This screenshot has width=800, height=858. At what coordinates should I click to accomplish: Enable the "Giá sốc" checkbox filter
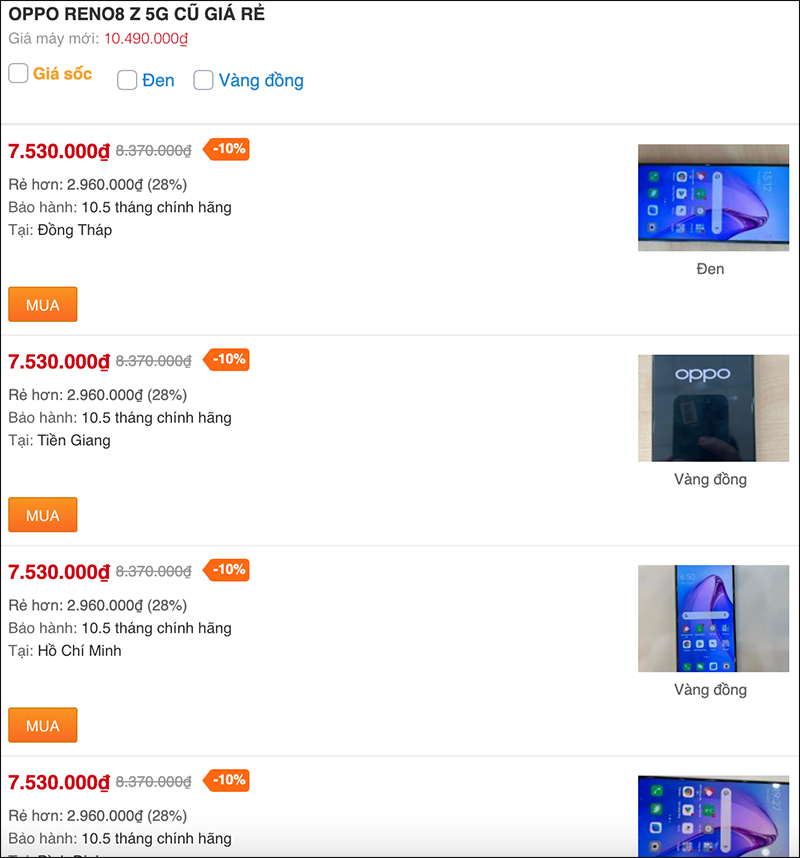tap(17, 73)
